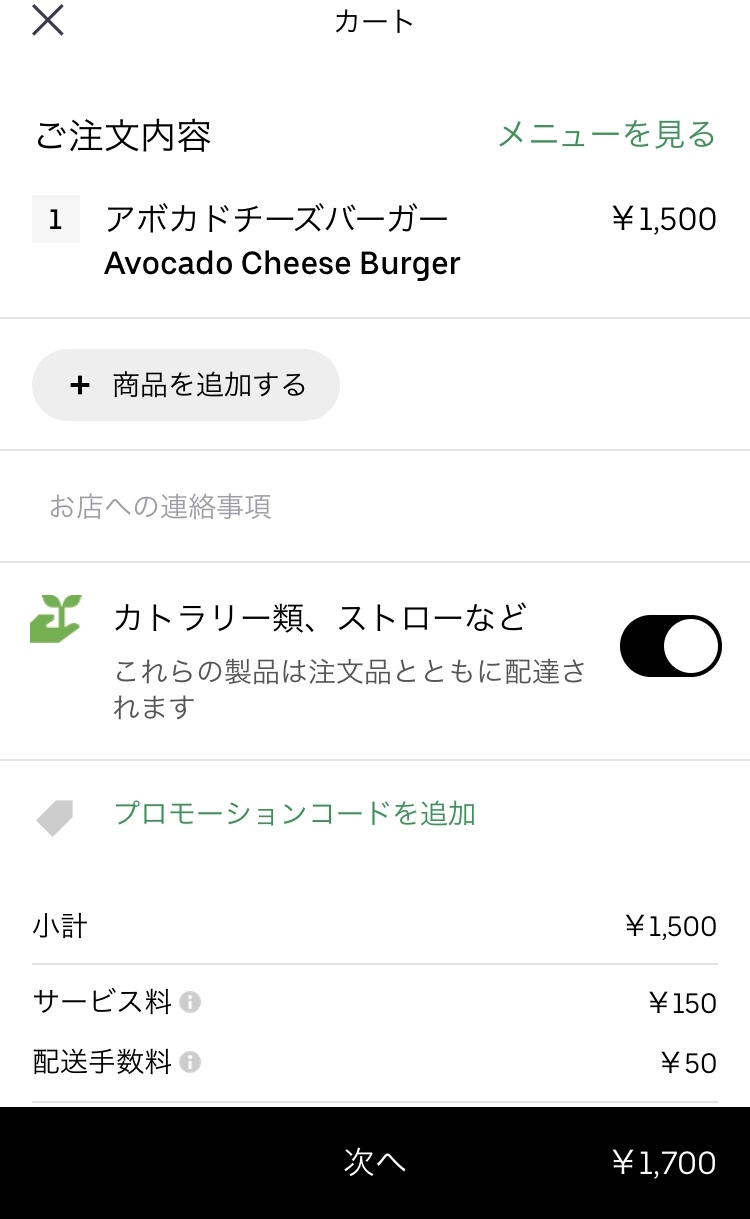Image resolution: width=750 pixels, height=1219 pixels.
Task: Show info about 配送手数料
Action: tap(190, 1062)
